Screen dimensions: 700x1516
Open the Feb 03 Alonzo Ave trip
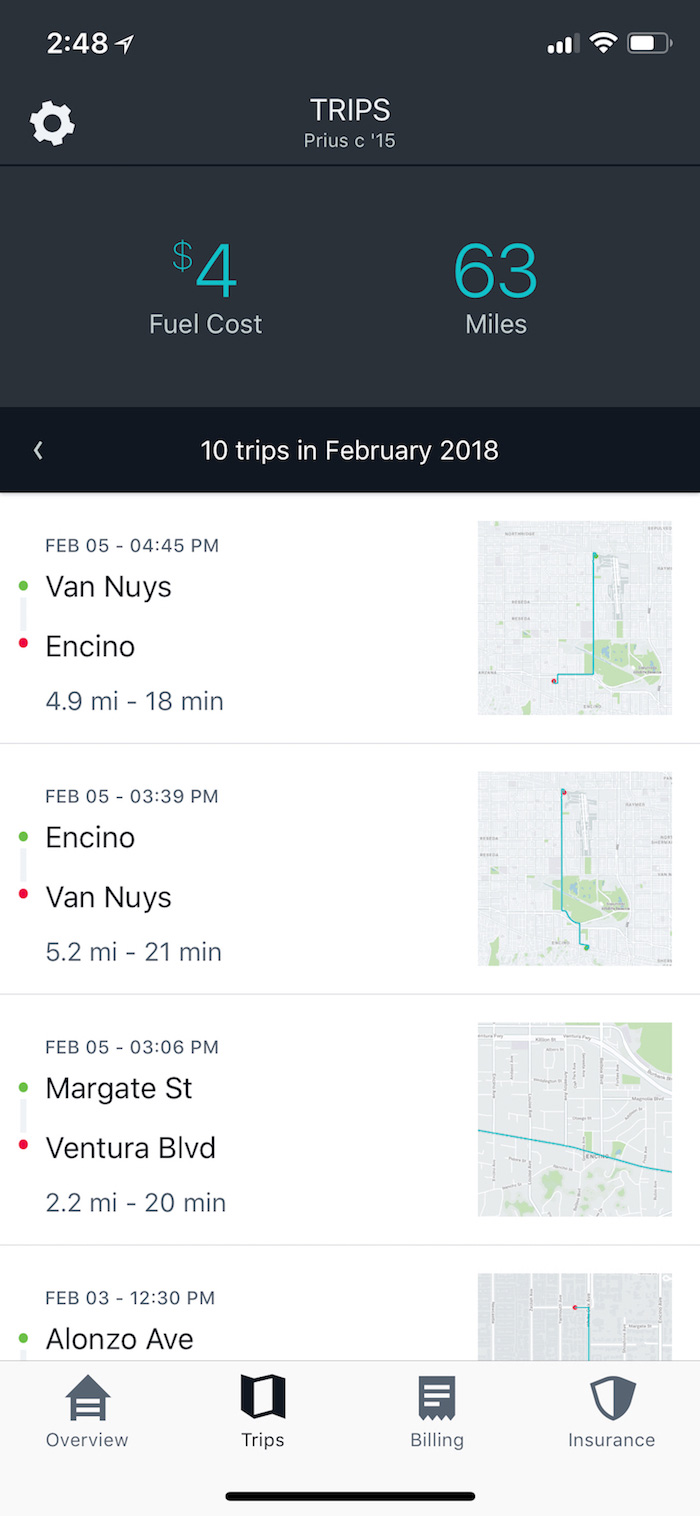coord(240,1318)
